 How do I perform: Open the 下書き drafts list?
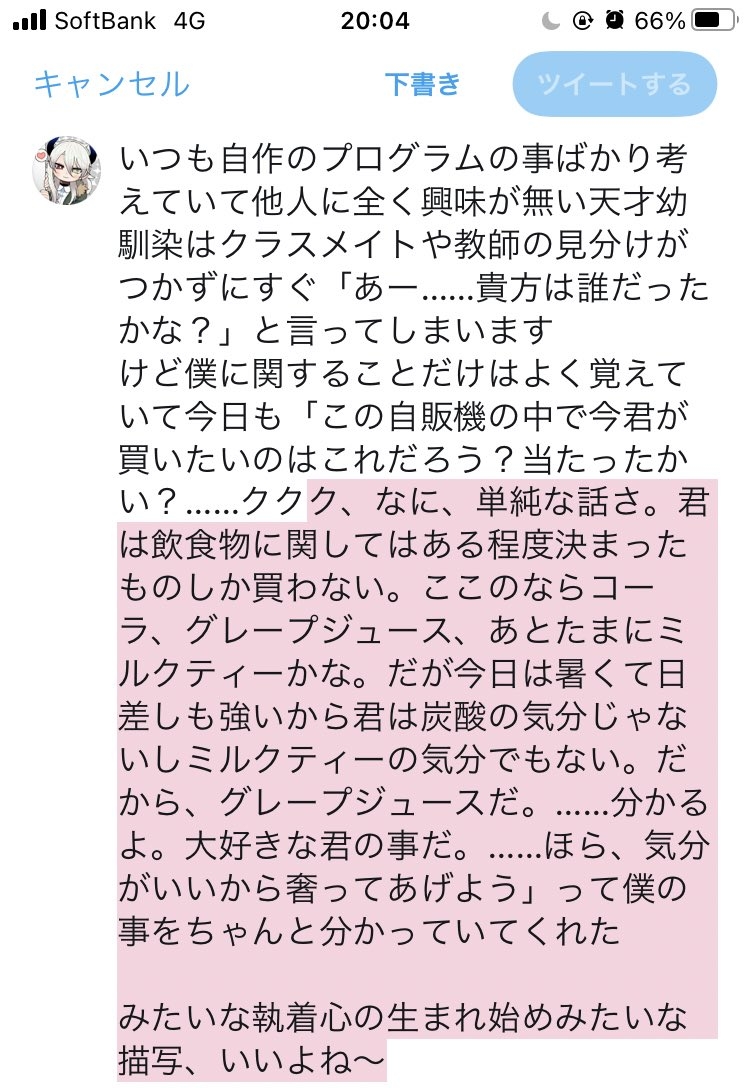(x=423, y=84)
